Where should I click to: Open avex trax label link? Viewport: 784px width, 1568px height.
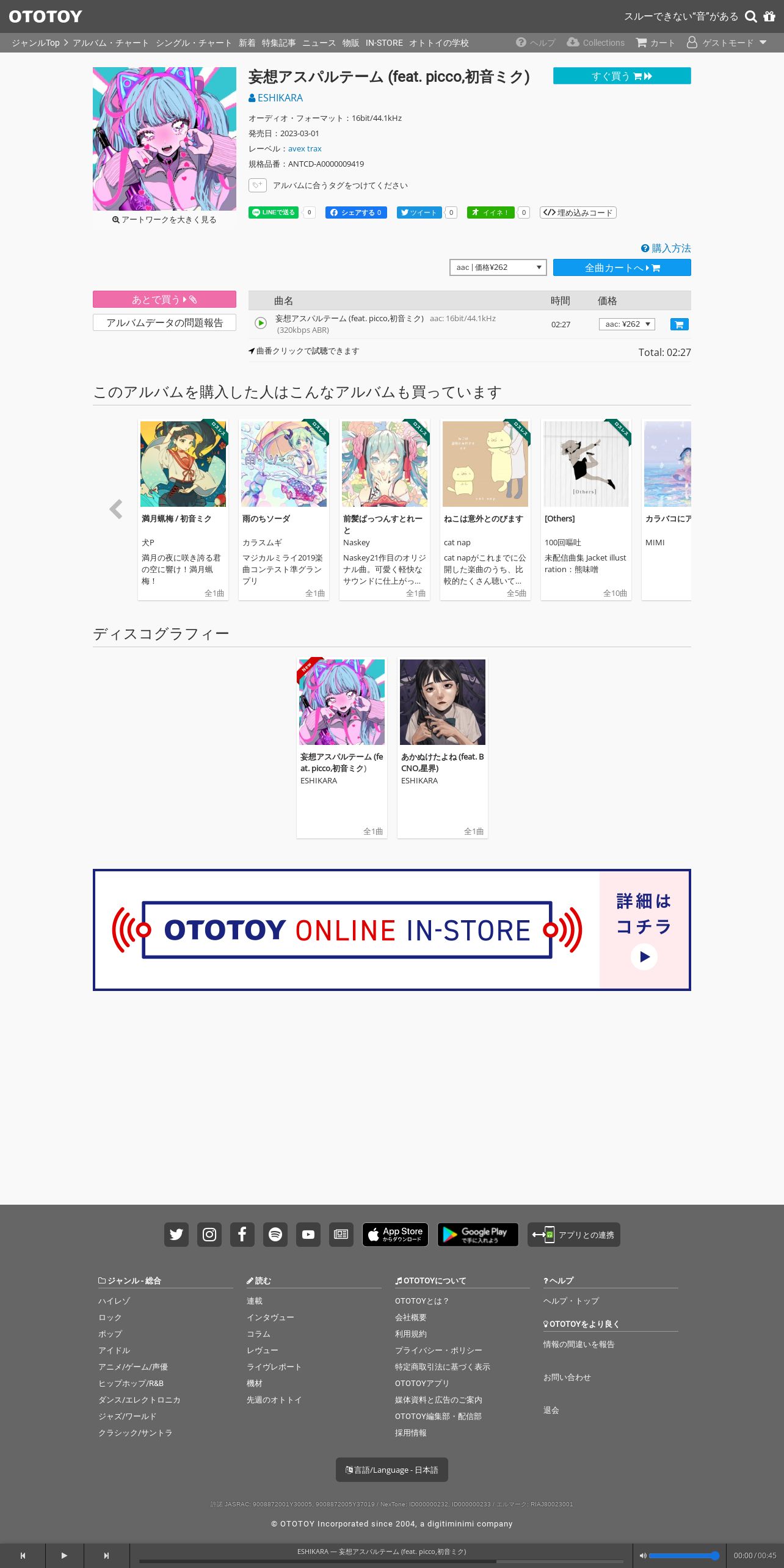click(x=305, y=148)
